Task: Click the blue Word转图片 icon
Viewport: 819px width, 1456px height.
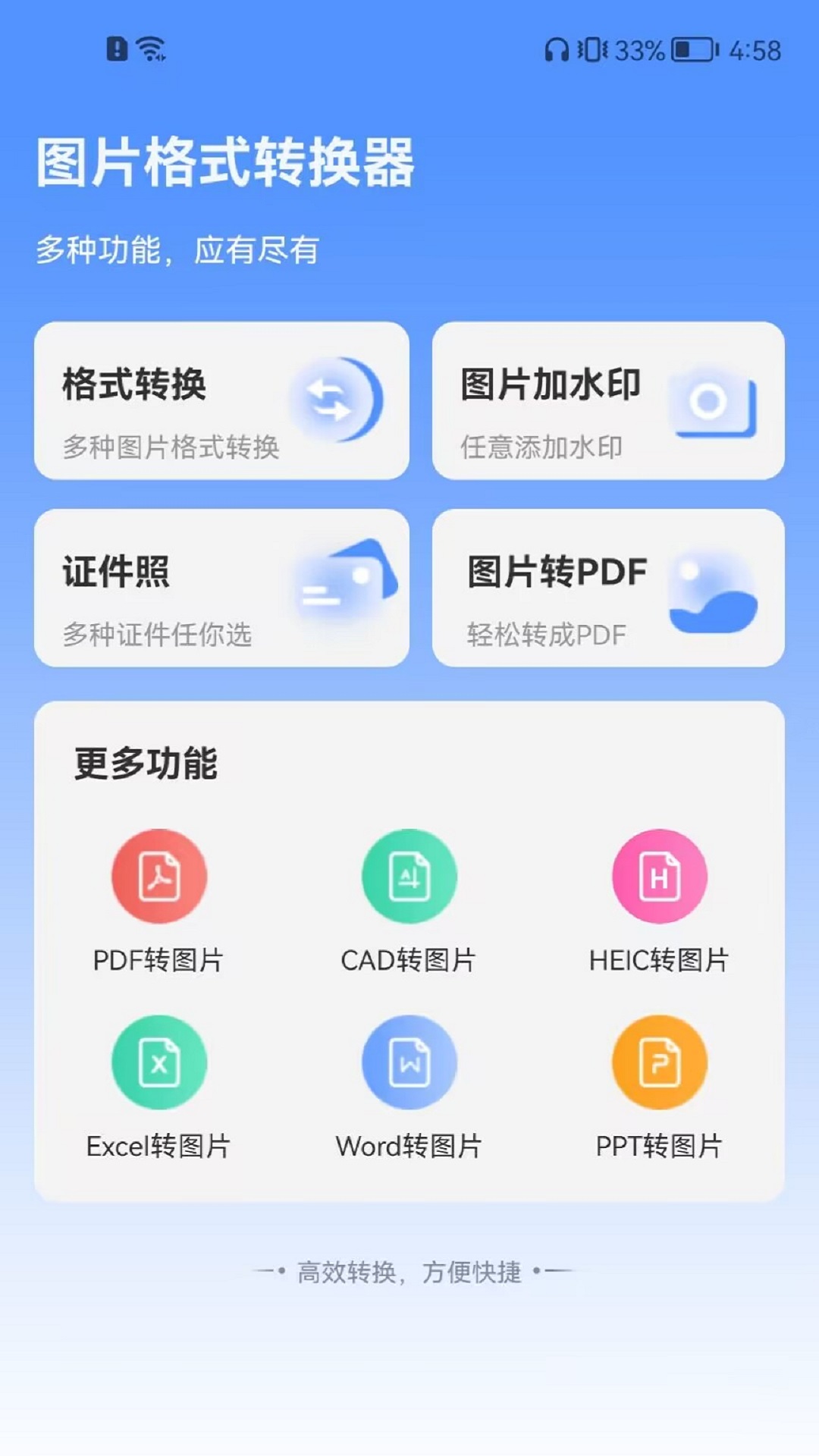Action: (x=409, y=1062)
